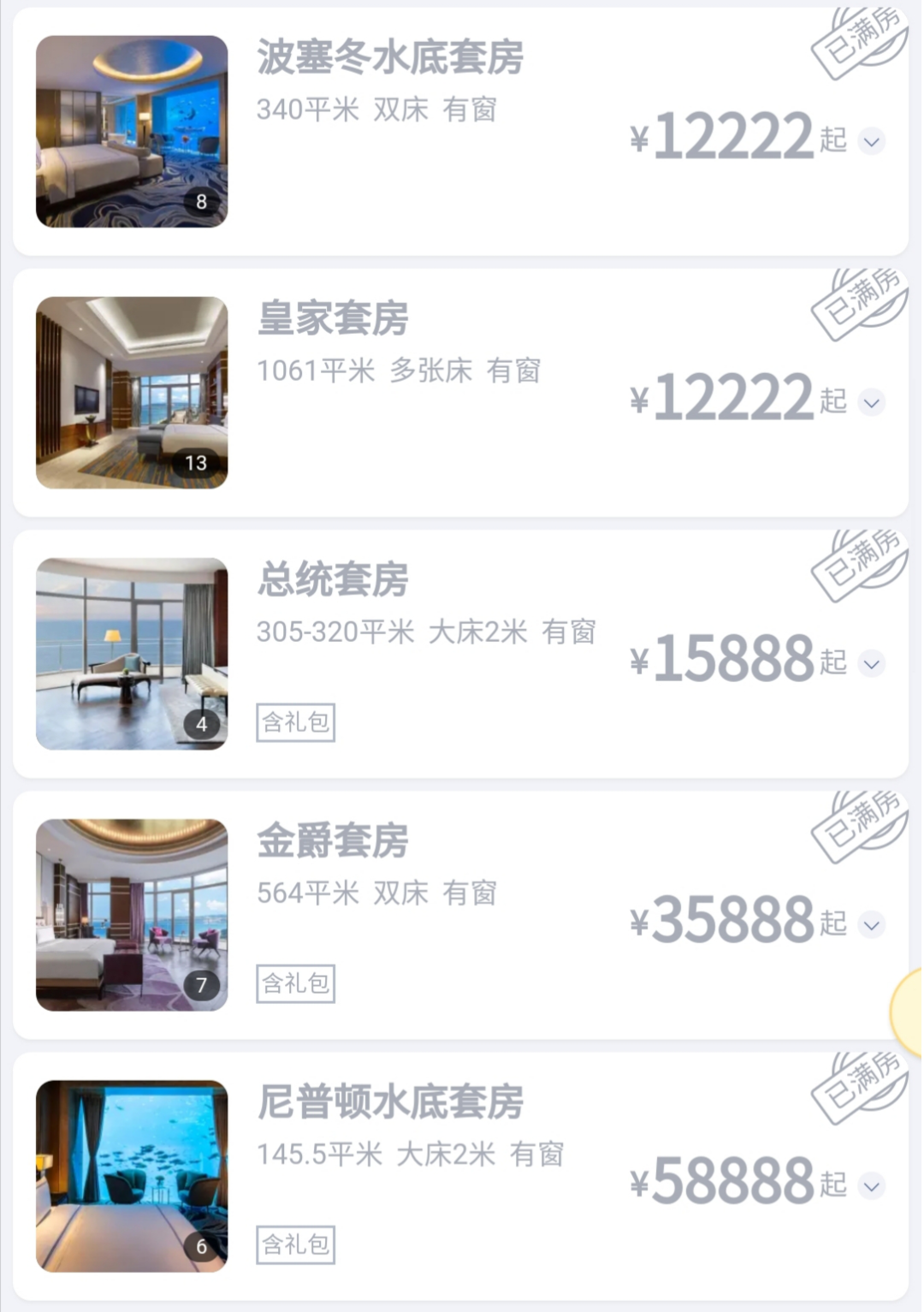Expand 尼普顿水底套房 rate details
This screenshot has height=1312, width=924.
[x=872, y=1186]
